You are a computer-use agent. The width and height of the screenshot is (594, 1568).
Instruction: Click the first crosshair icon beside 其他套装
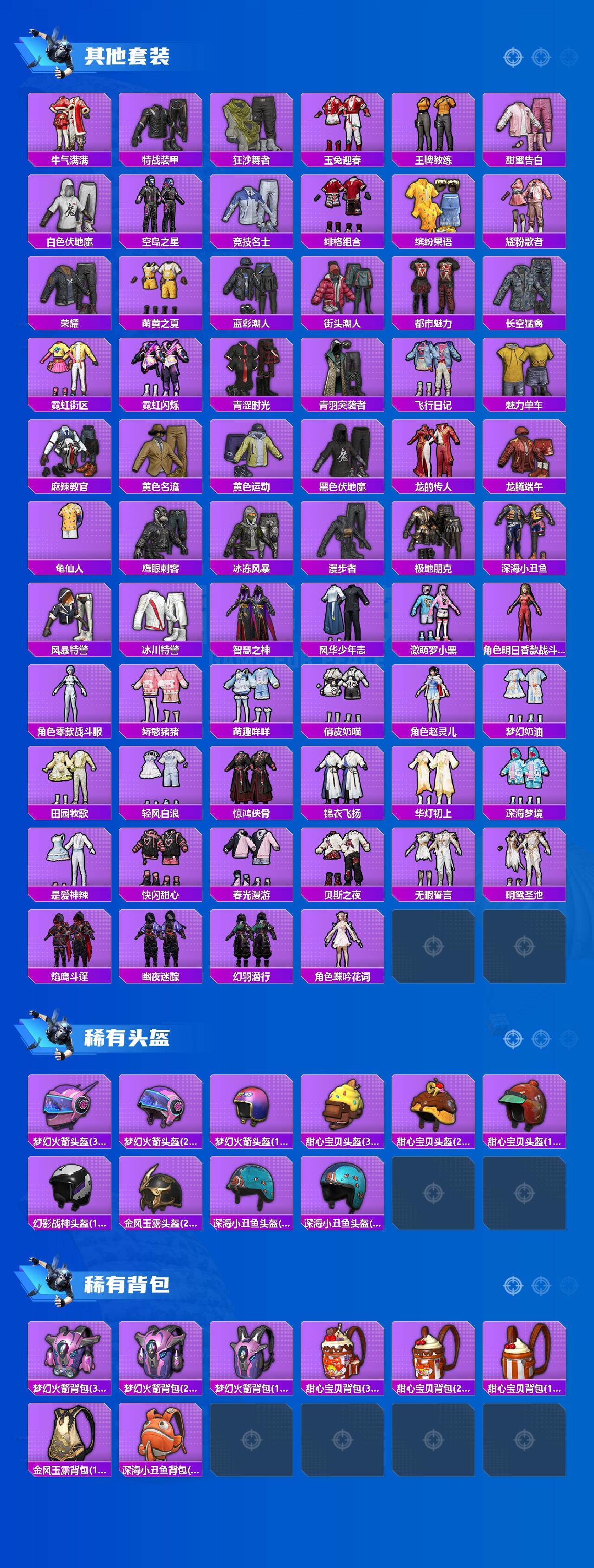[x=513, y=58]
